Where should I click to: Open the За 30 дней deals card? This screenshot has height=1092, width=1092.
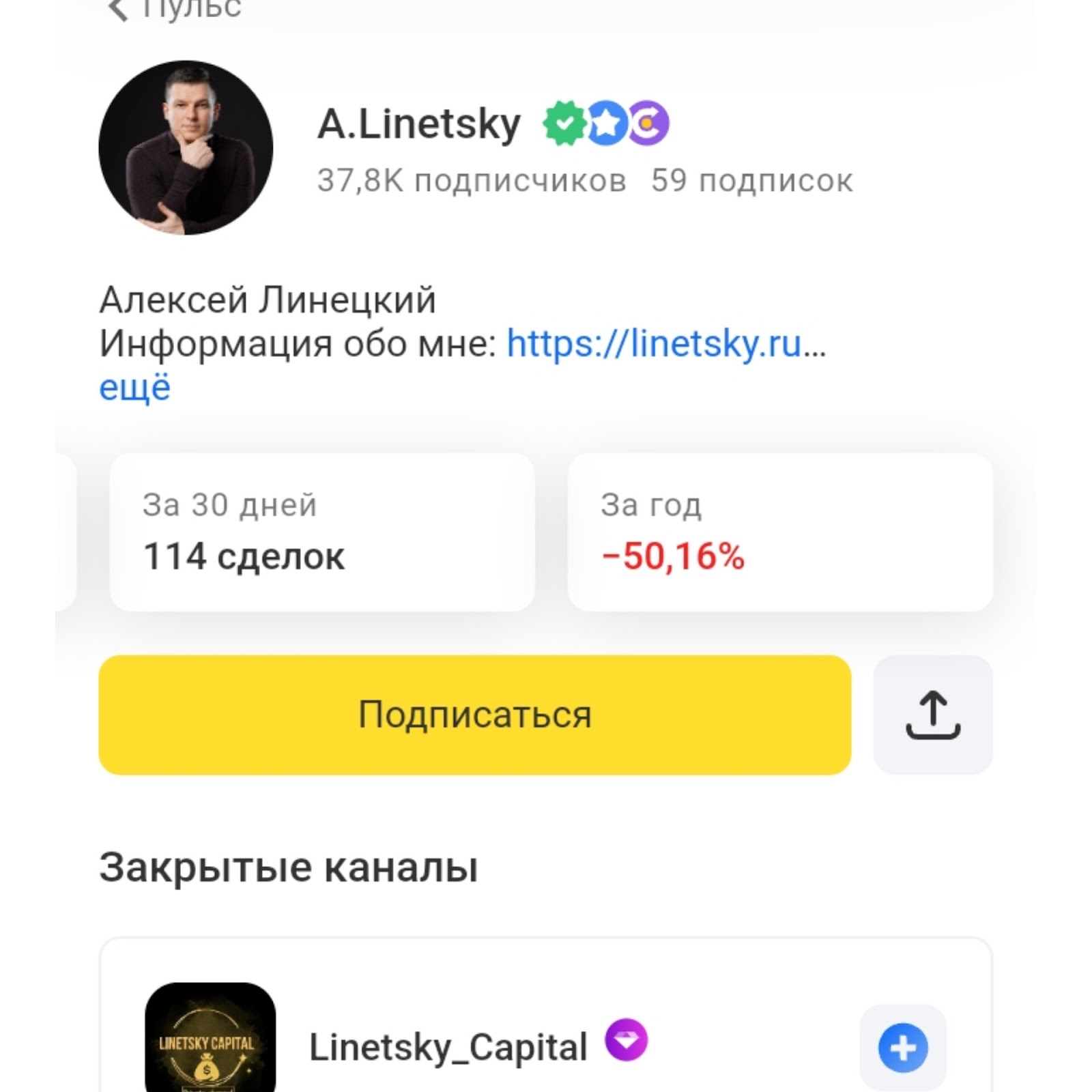pos(321,532)
